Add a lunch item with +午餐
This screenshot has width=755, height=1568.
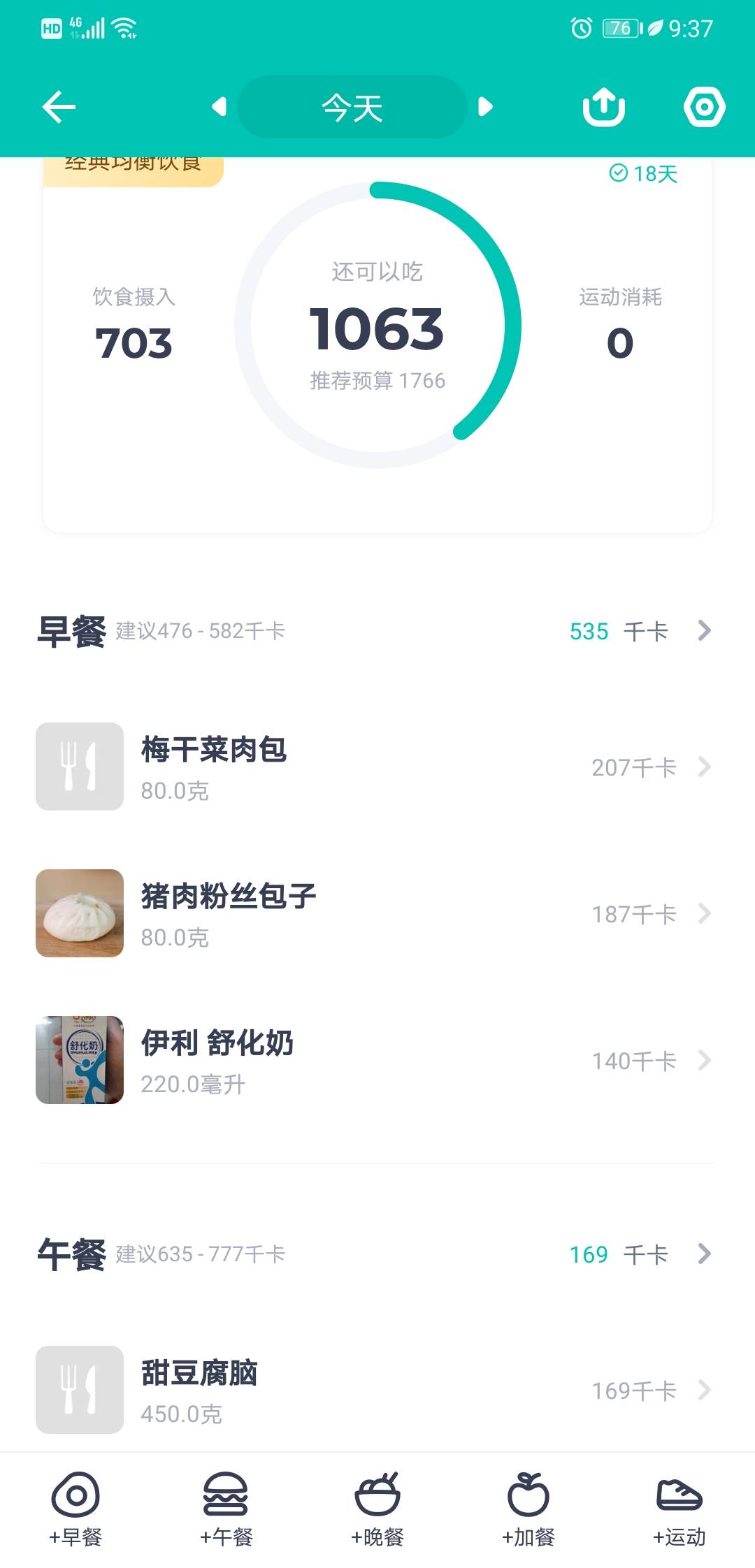(x=226, y=1509)
